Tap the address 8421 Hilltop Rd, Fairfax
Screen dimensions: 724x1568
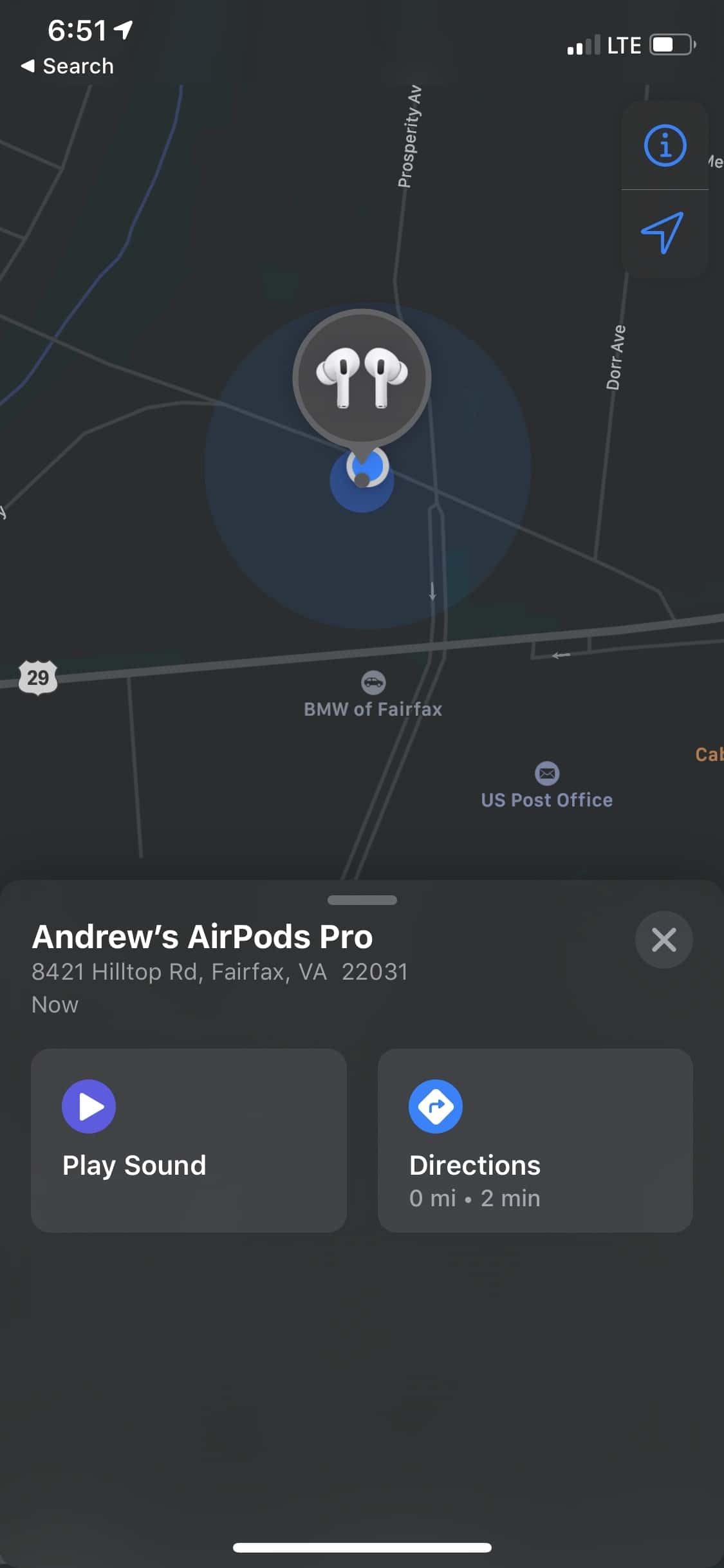(x=220, y=972)
